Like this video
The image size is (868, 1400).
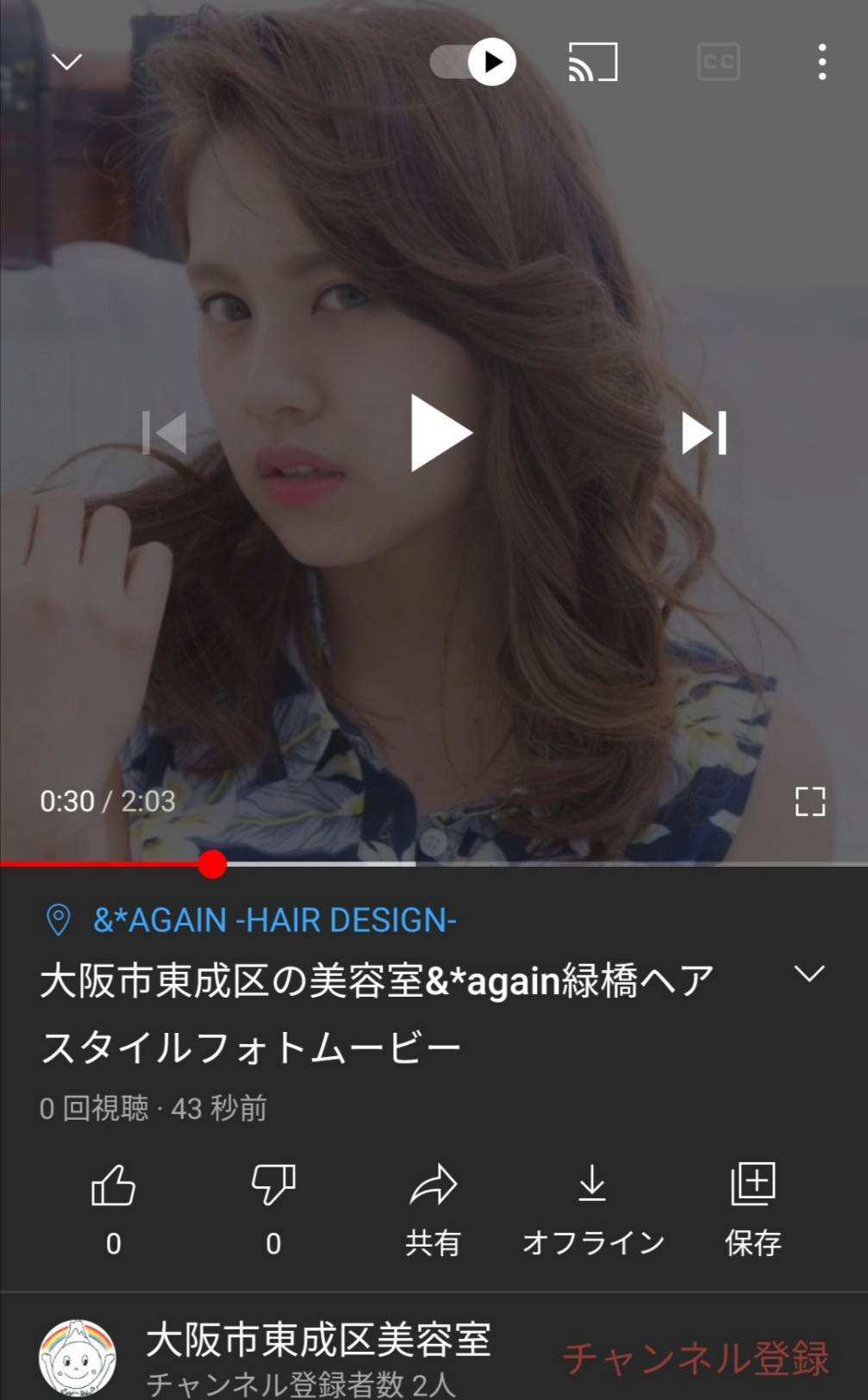pos(113,1204)
